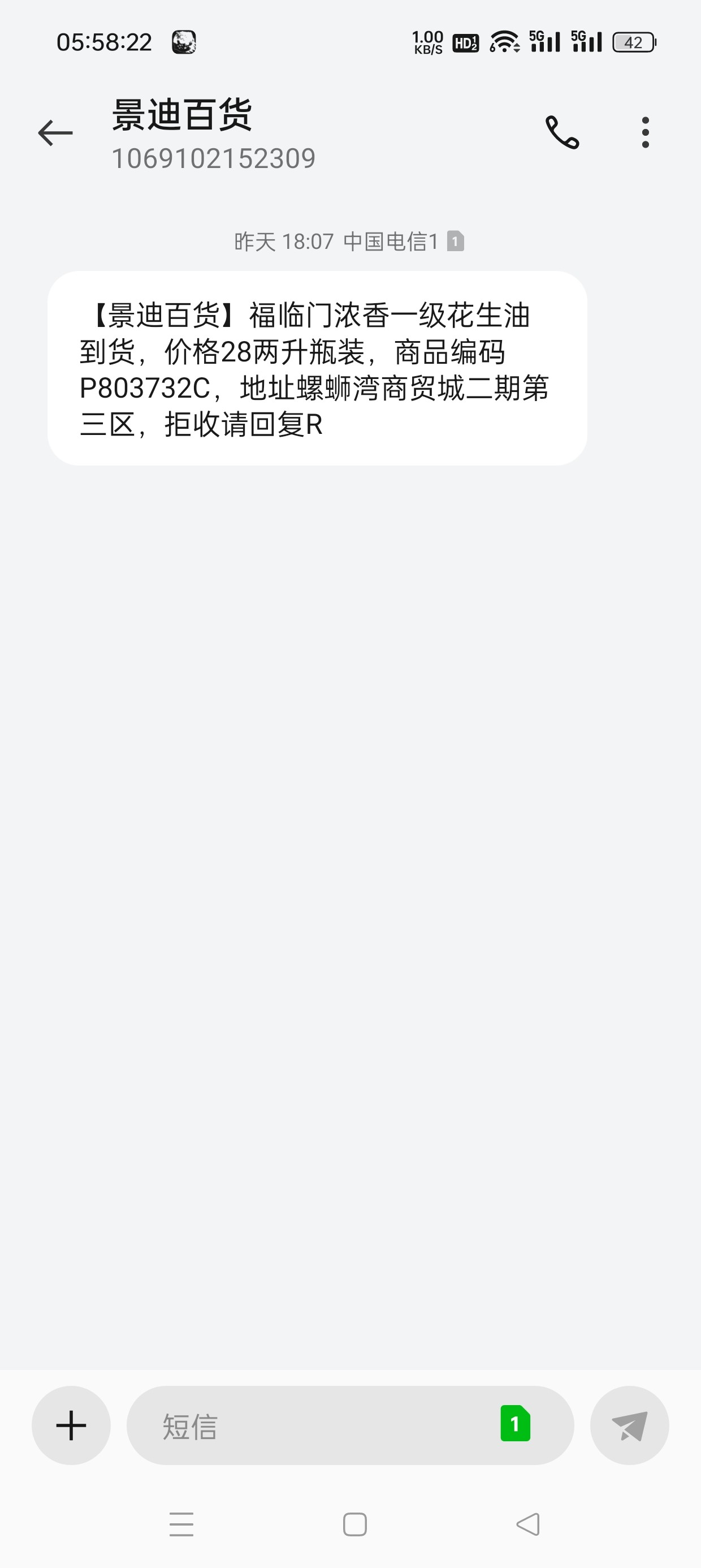Go to the home screen
This screenshot has height=1568, width=701.
[355, 1524]
